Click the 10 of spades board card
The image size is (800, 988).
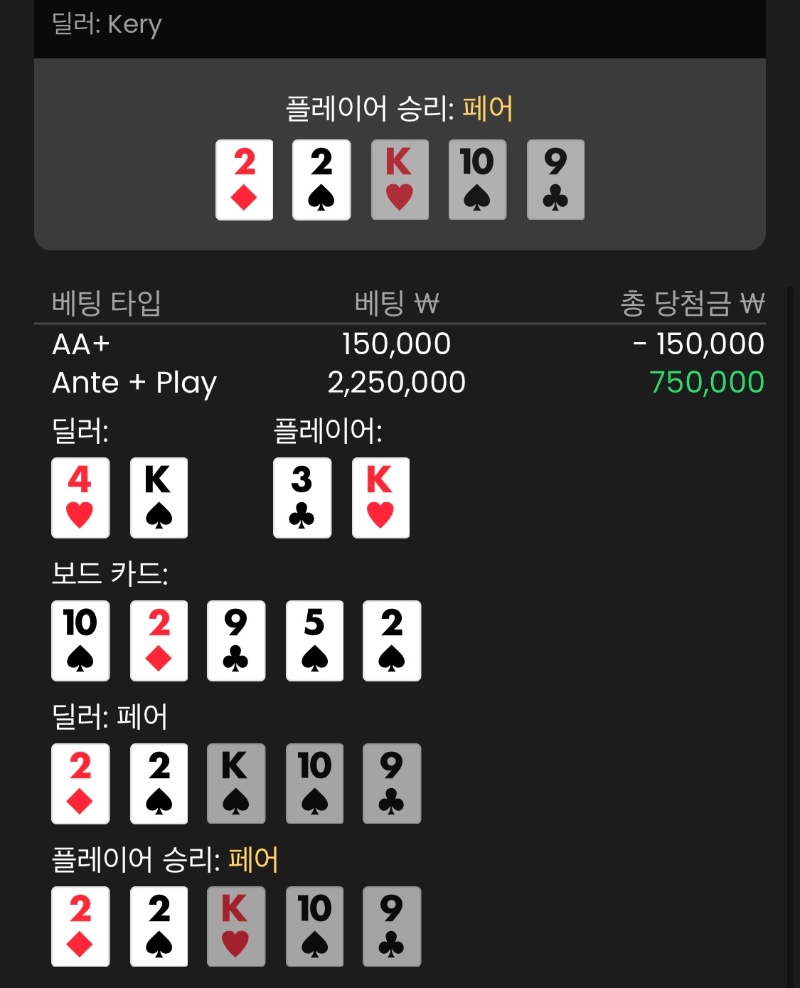point(80,640)
